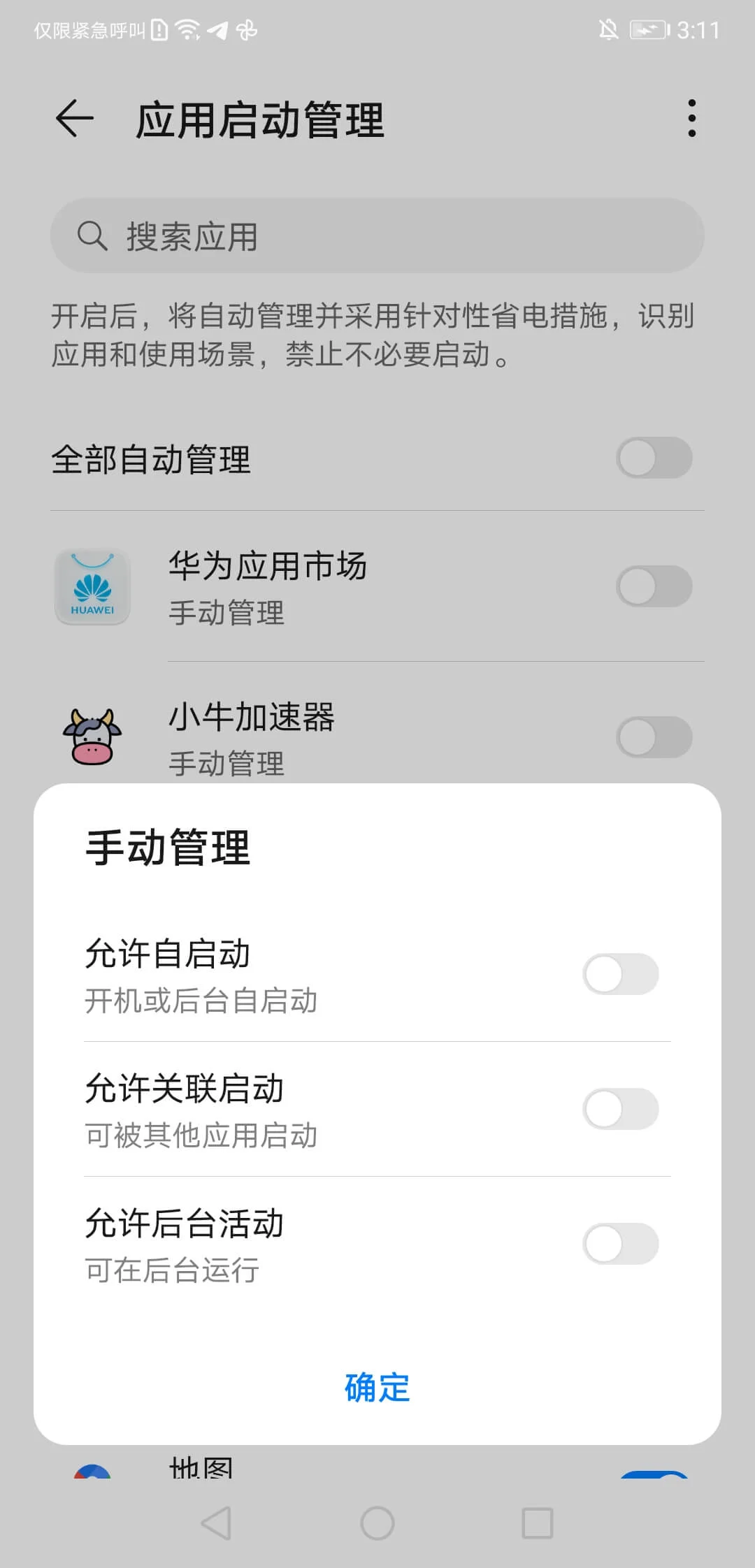
Task: Go back with the top arrow
Action: tap(75, 118)
